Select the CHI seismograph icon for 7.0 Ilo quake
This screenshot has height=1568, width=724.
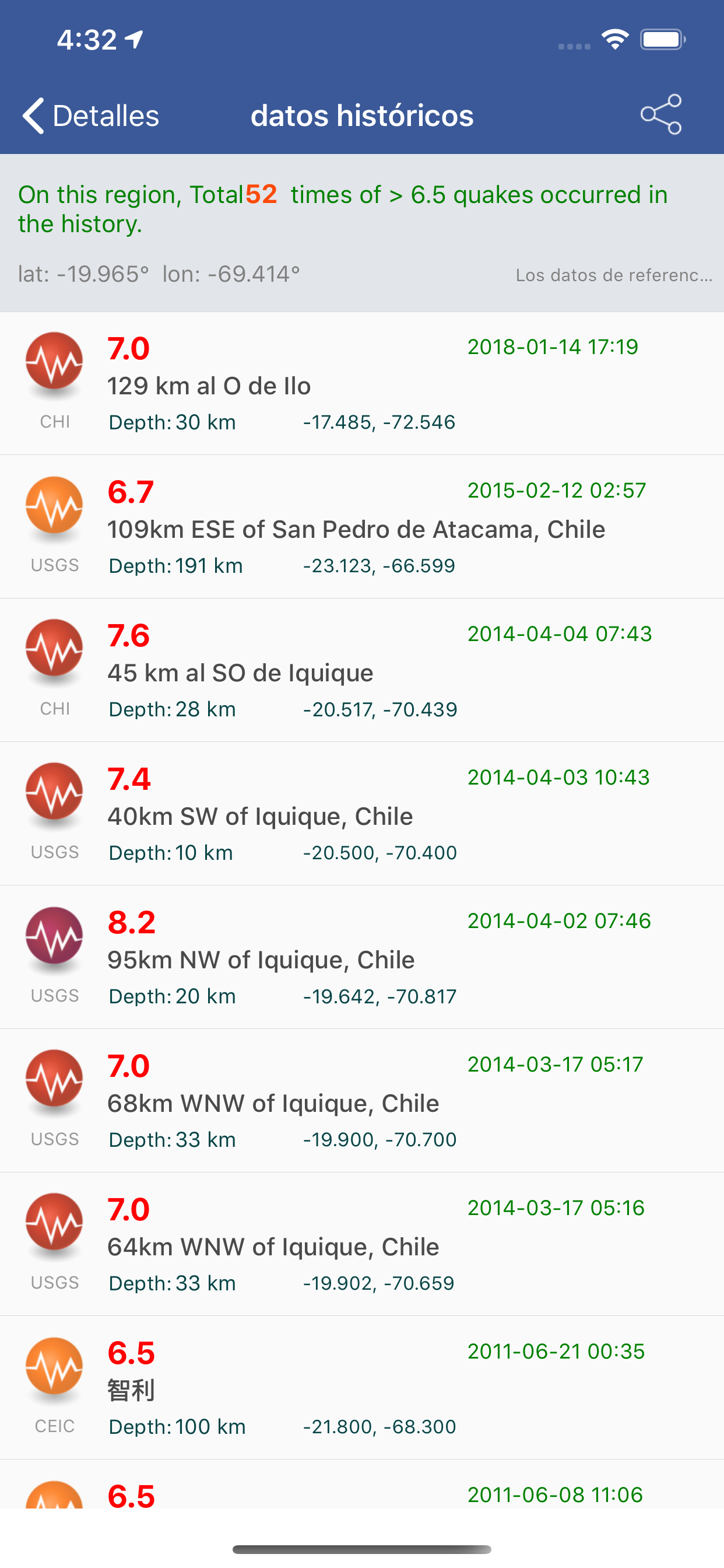coord(54,361)
